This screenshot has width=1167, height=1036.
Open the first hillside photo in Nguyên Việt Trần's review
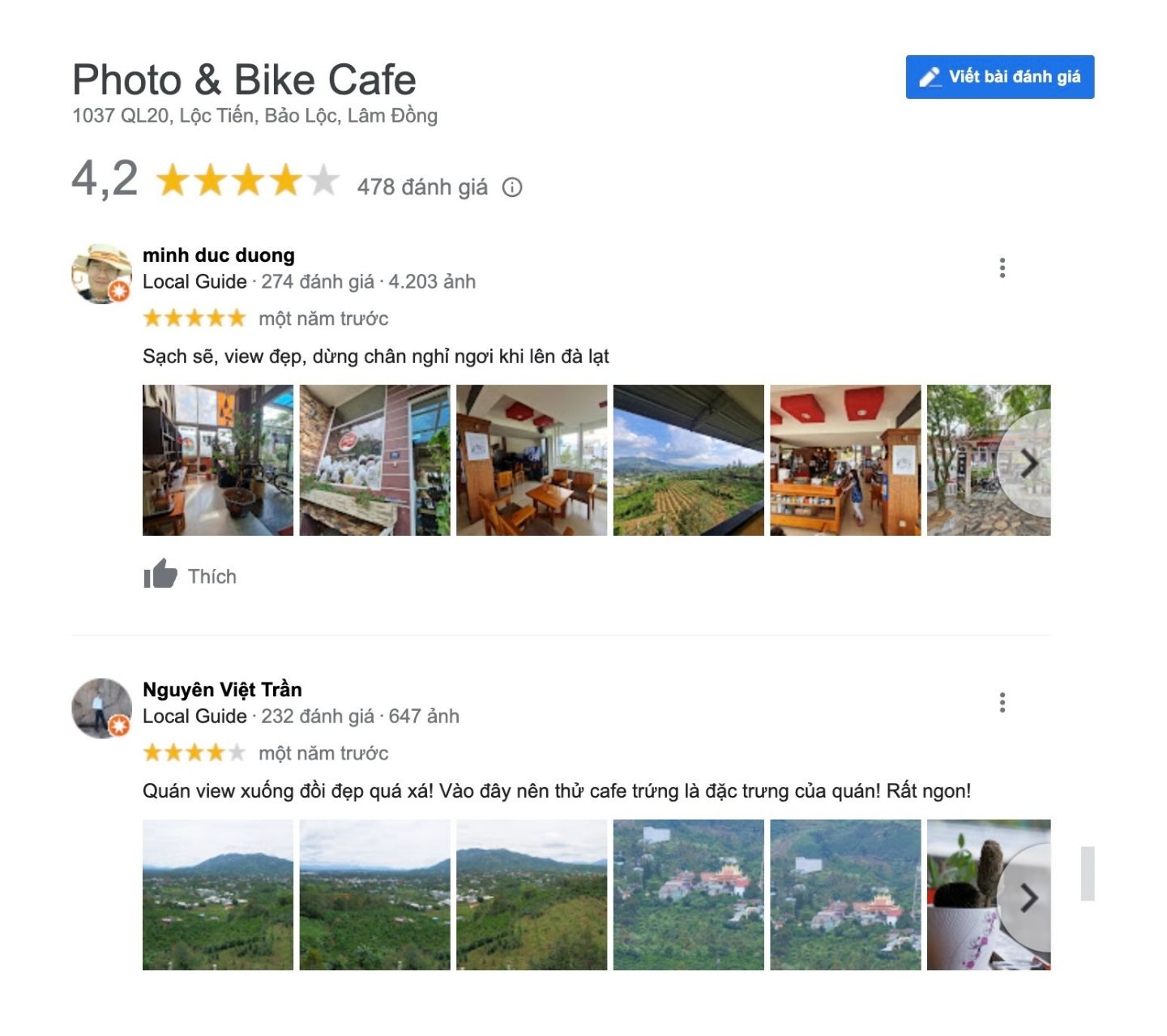[x=217, y=895]
